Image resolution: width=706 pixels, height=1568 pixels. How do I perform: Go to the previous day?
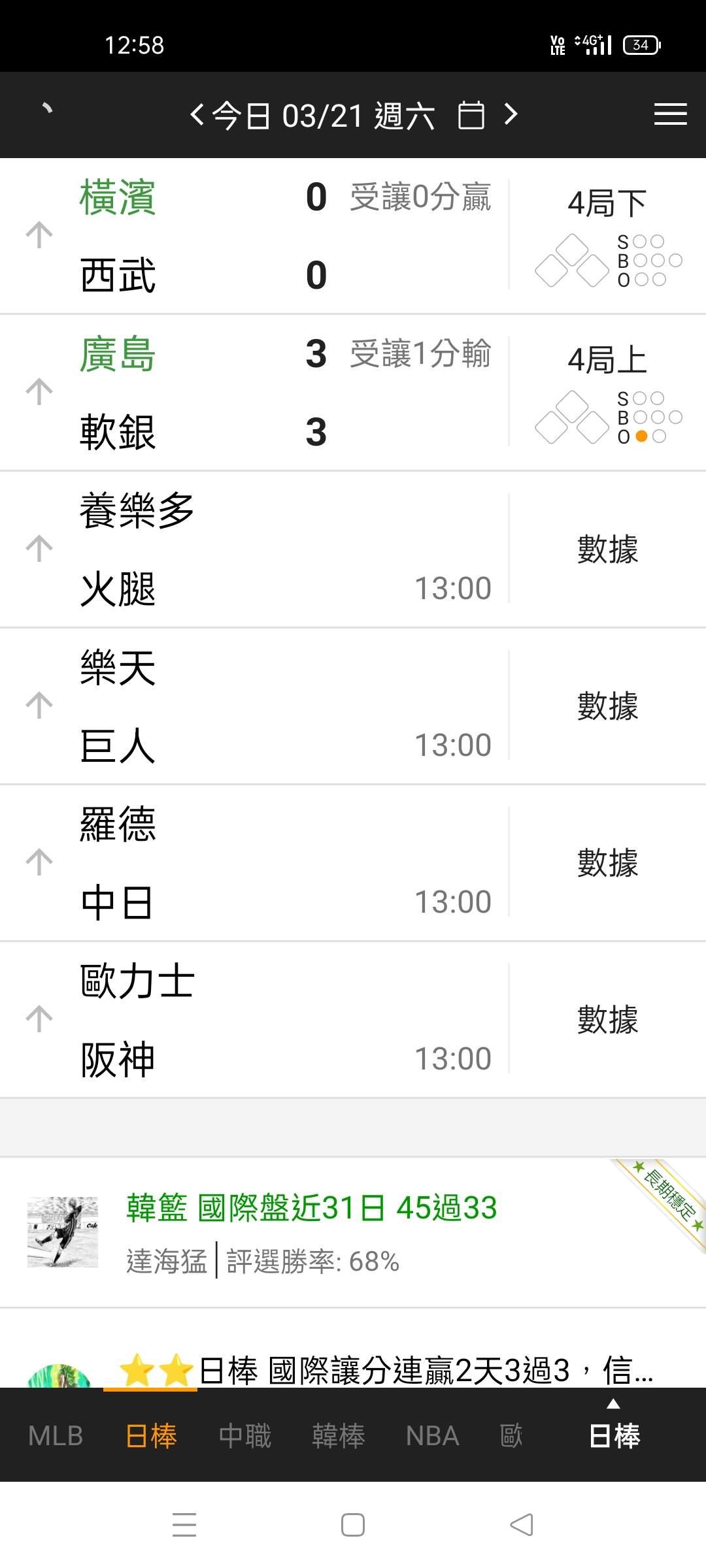[197, 115]
